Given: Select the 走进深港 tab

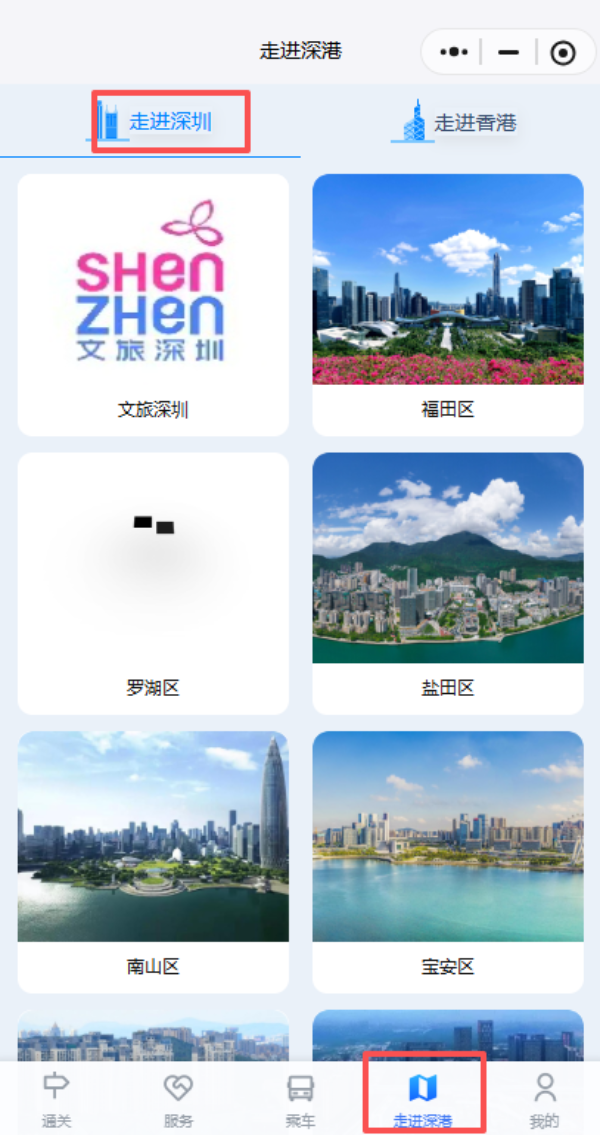Looking at the screenshot, I should 422,1099.
